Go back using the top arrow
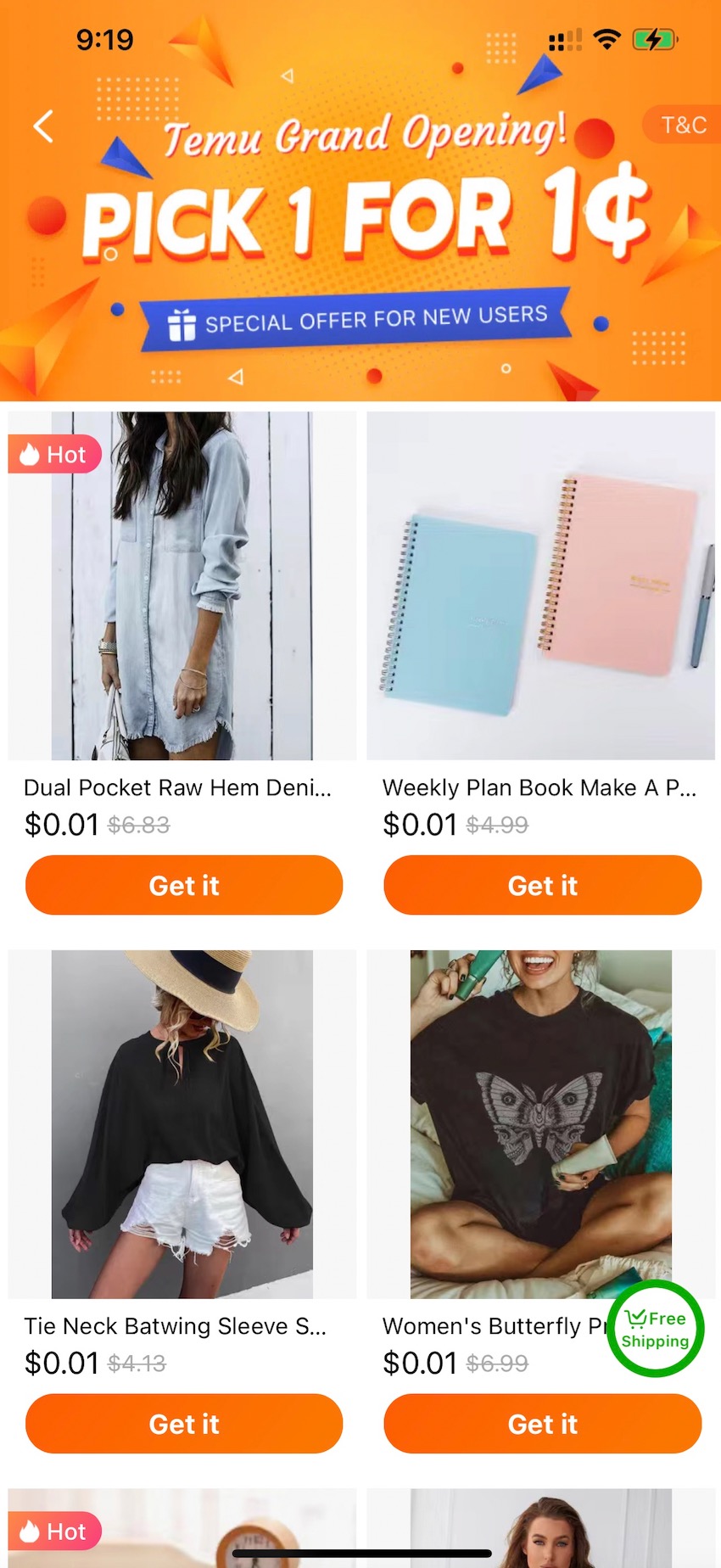 tap(43, 126)
